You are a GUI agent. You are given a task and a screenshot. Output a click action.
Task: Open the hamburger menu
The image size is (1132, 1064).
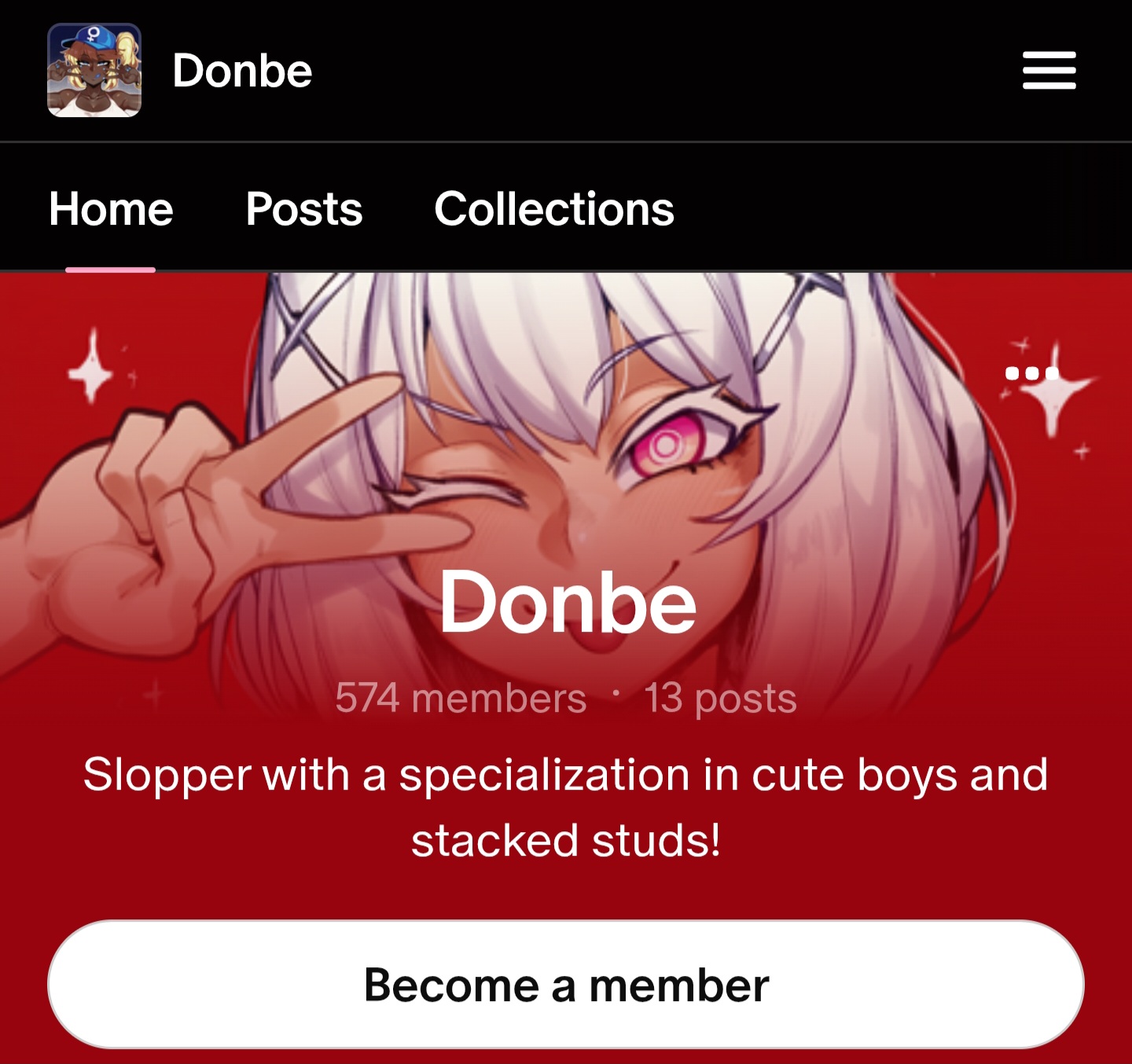(x=1049, y=71)
